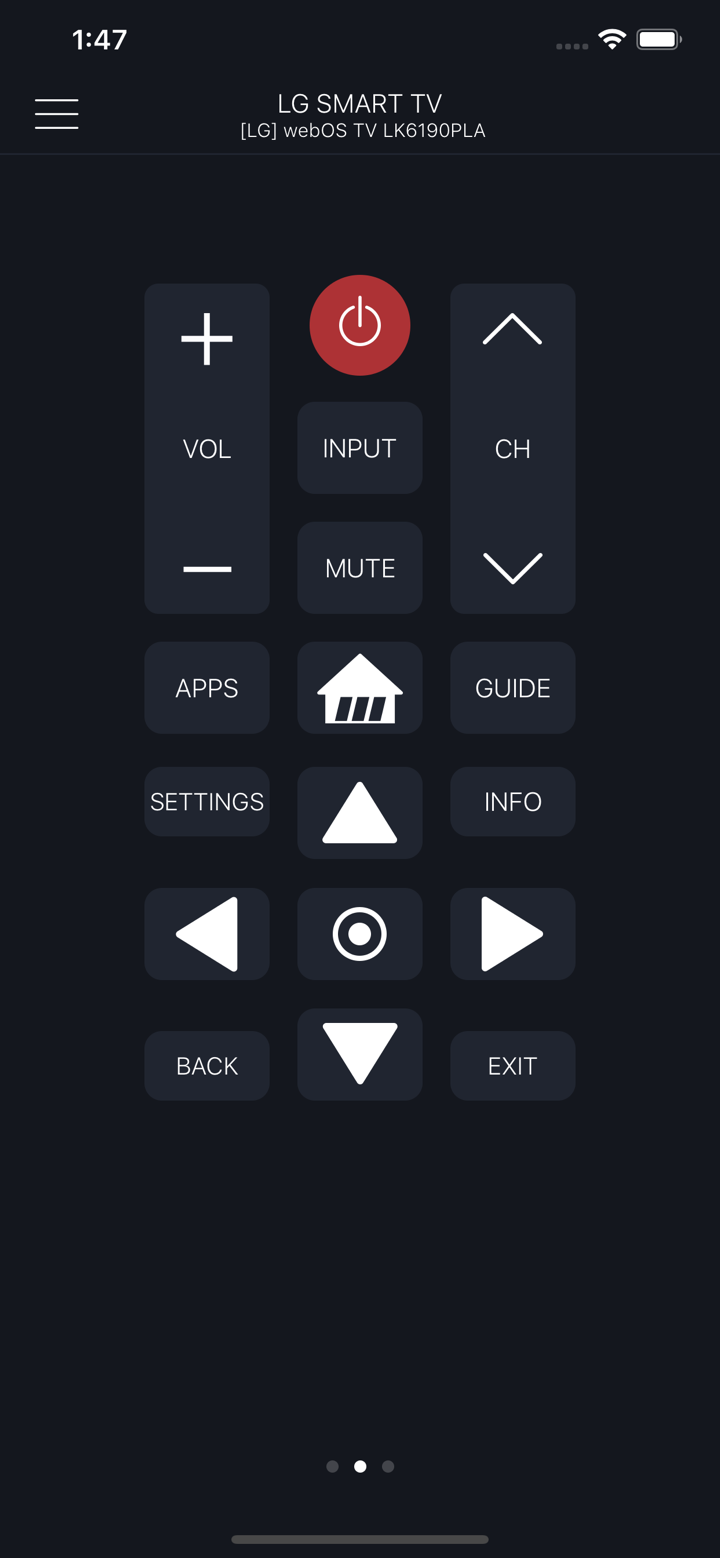Open the hamburger menu
The height and width of the screenshot is (1558, 720).
tap(56, 113)
